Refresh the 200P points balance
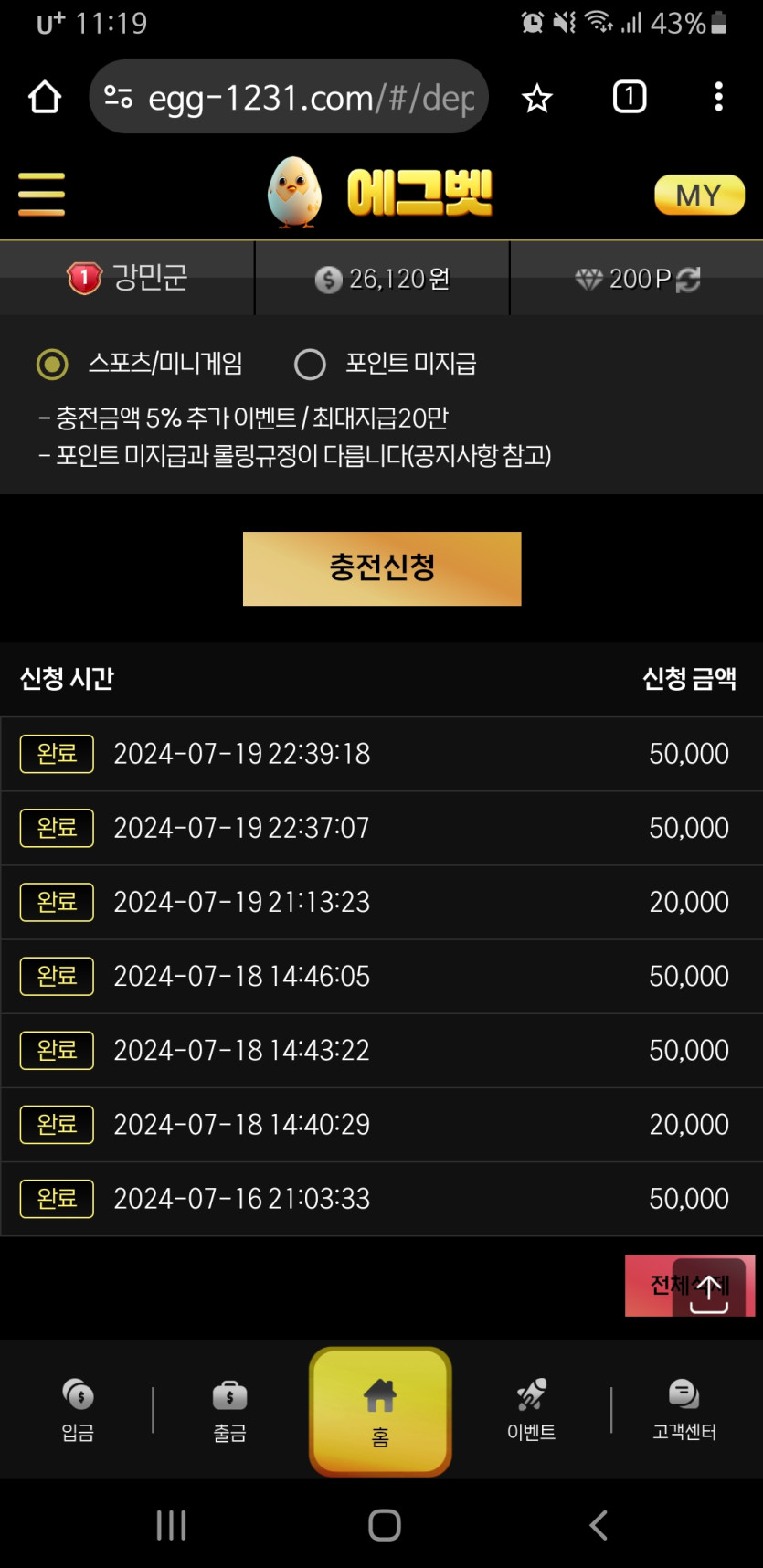 click(x=688, y=280)
